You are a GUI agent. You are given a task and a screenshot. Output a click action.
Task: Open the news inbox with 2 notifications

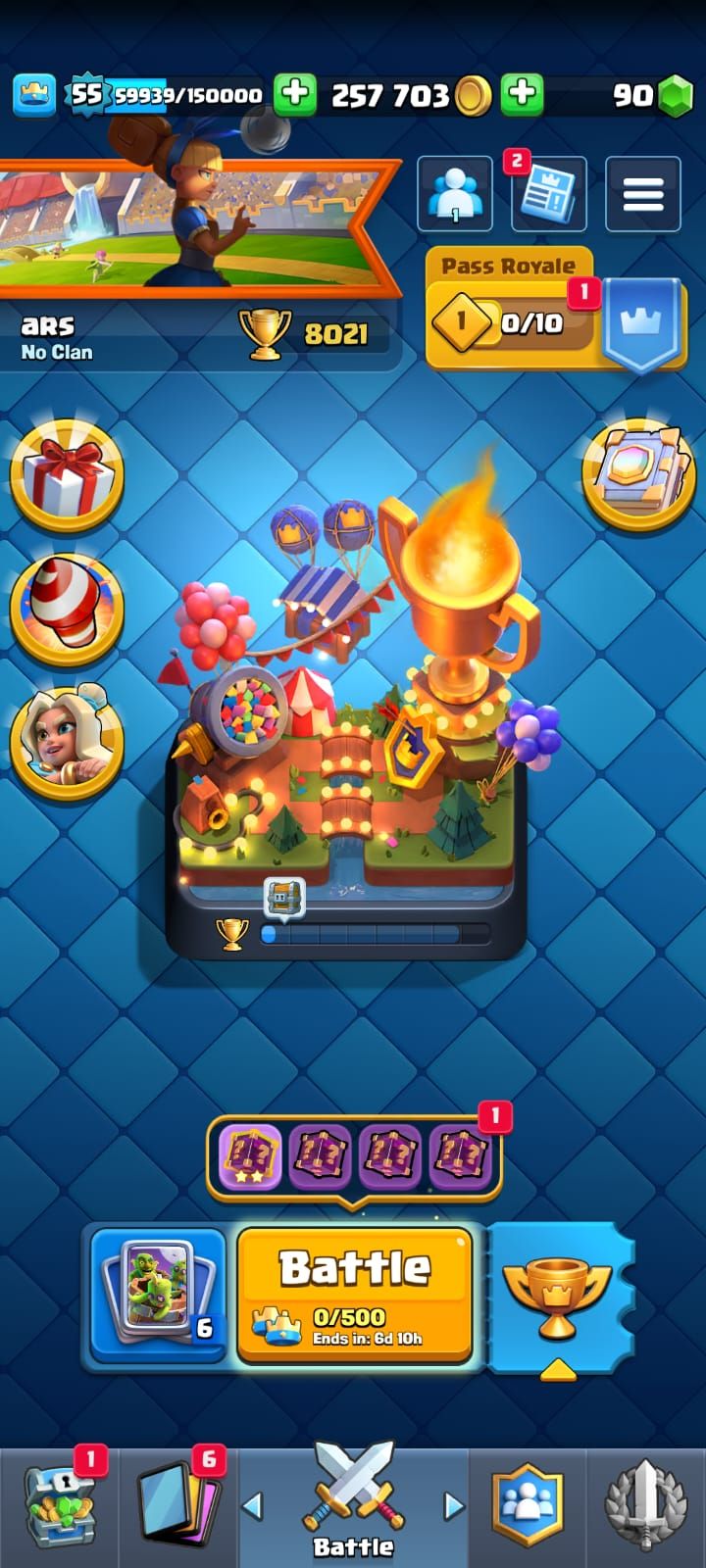pyautogui.click(x=548, y=194)
